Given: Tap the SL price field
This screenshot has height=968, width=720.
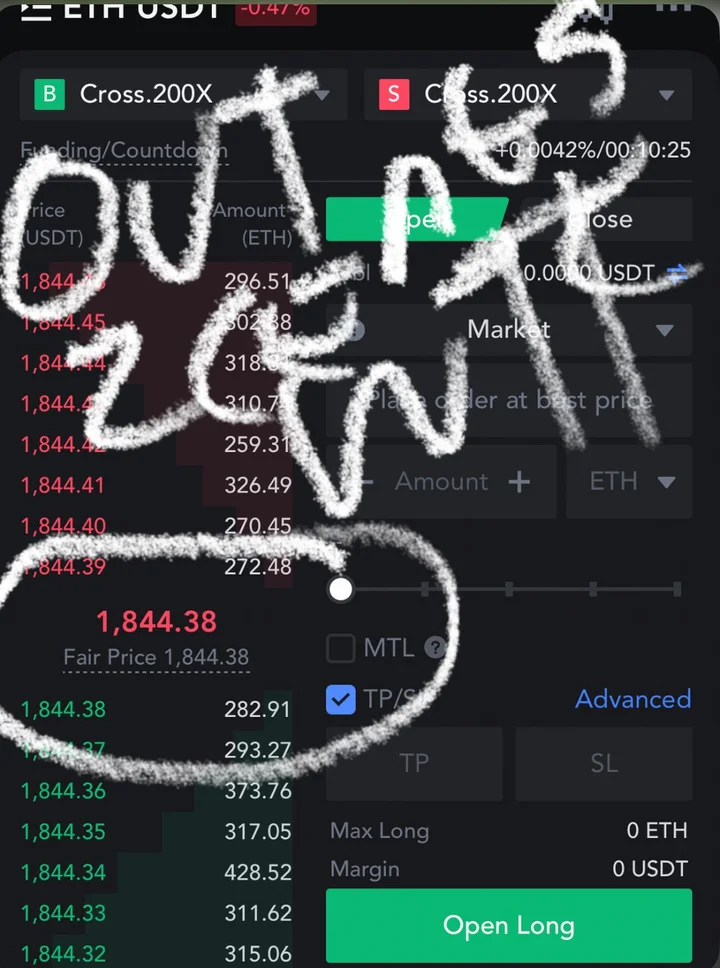Looking at the screenshot, I should pos(603,764).
